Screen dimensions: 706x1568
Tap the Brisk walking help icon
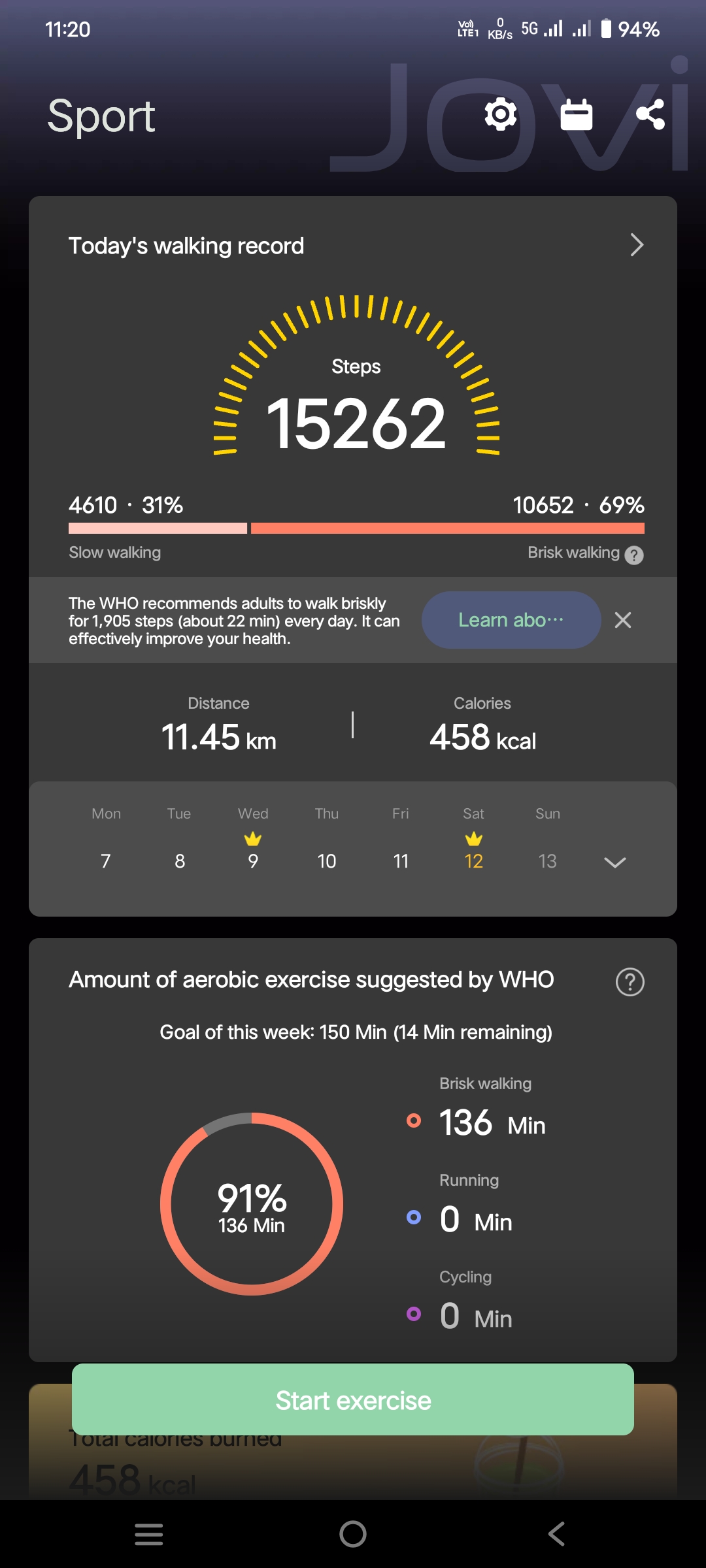point(634,555)
